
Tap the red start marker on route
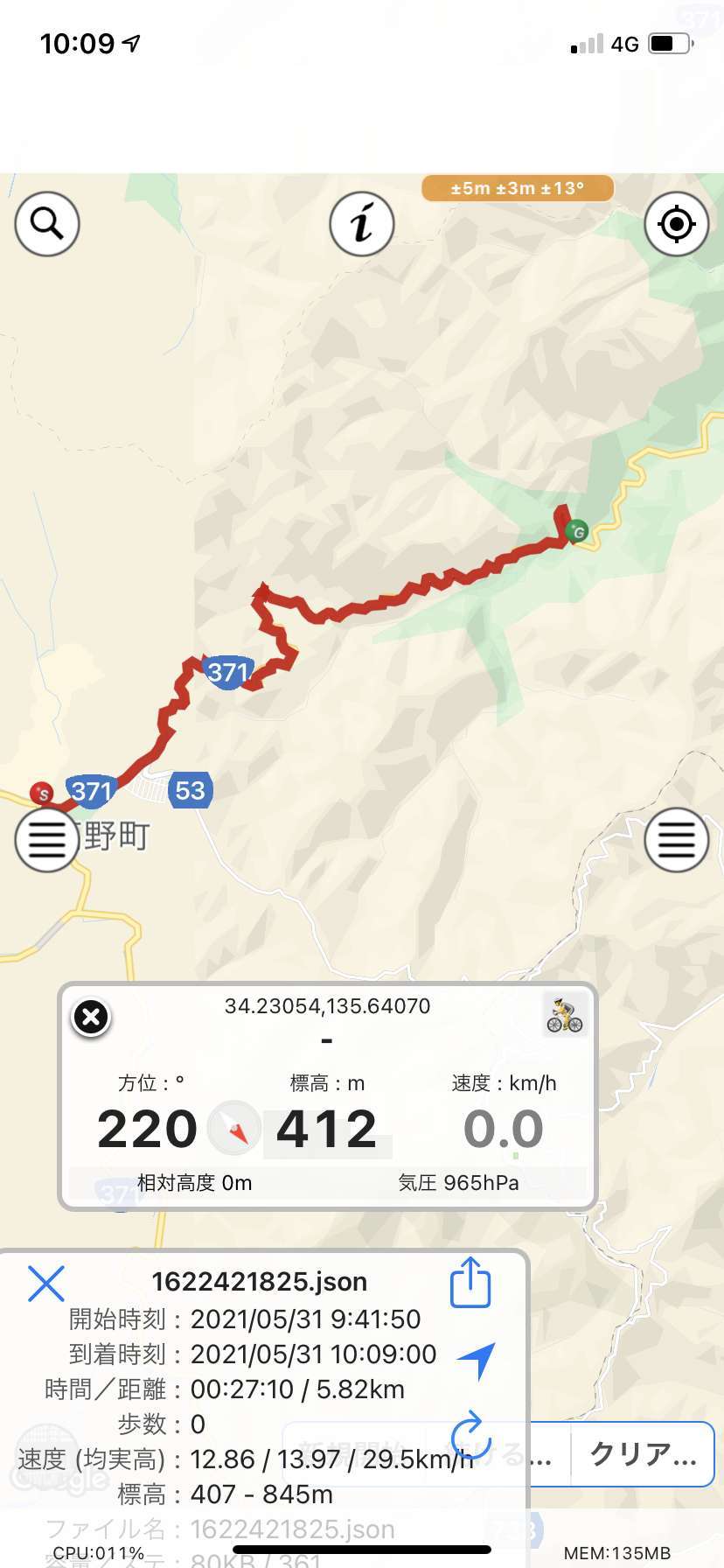[41, 794]
